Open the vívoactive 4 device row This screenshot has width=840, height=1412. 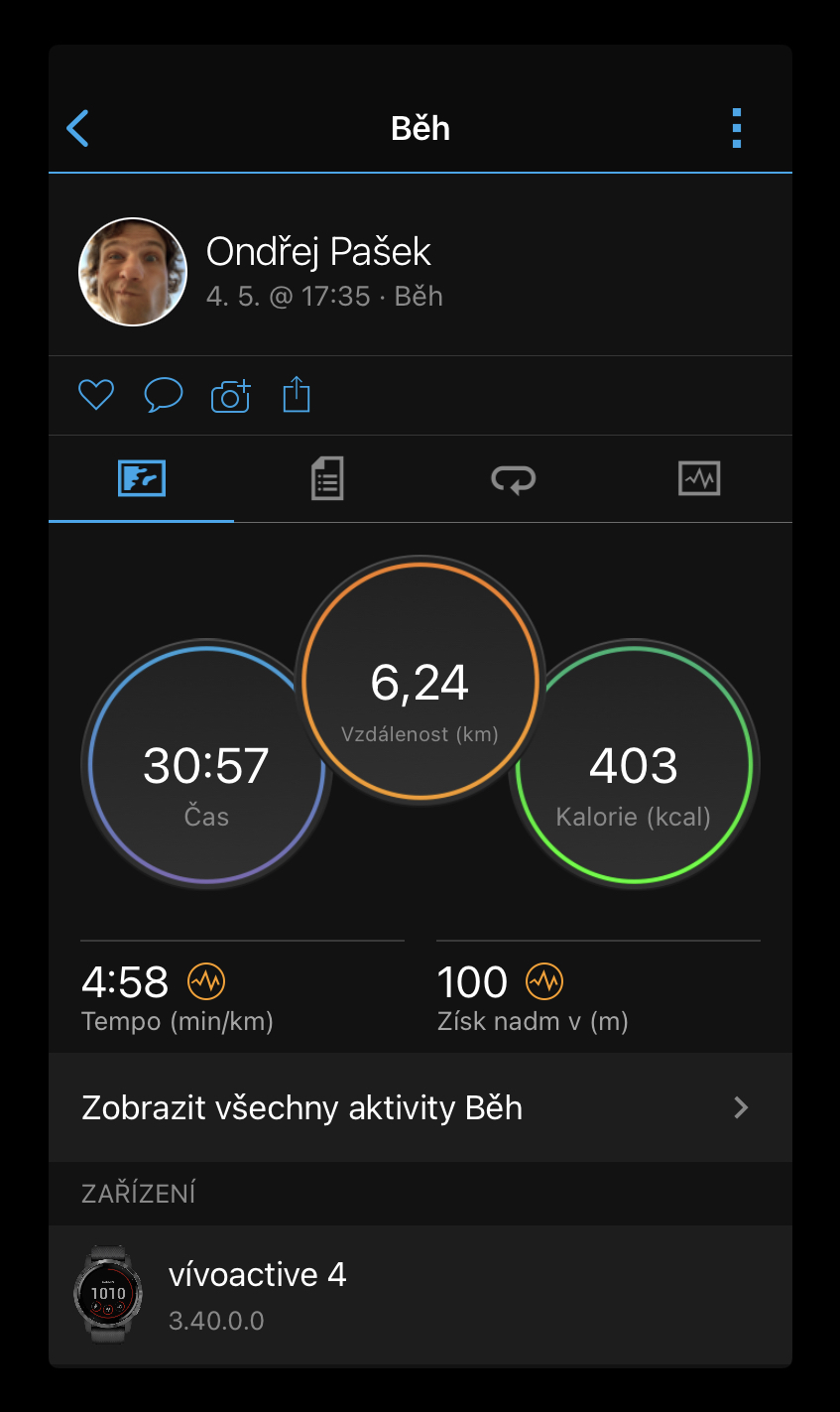click(420, 1295)
